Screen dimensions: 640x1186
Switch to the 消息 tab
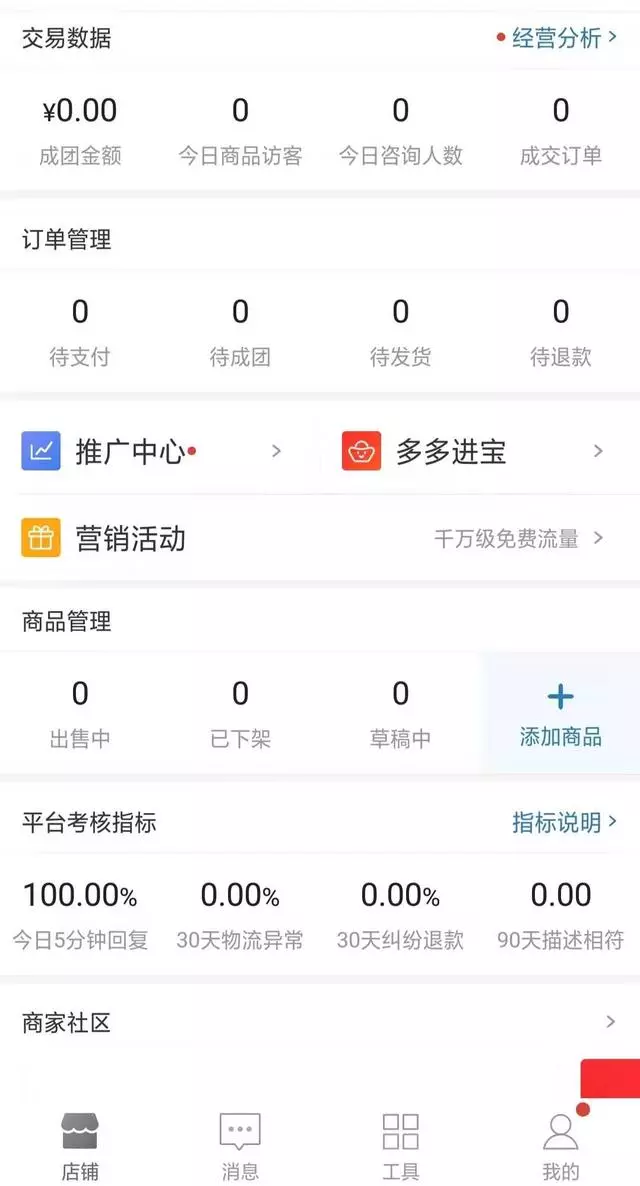(240, 1147)
